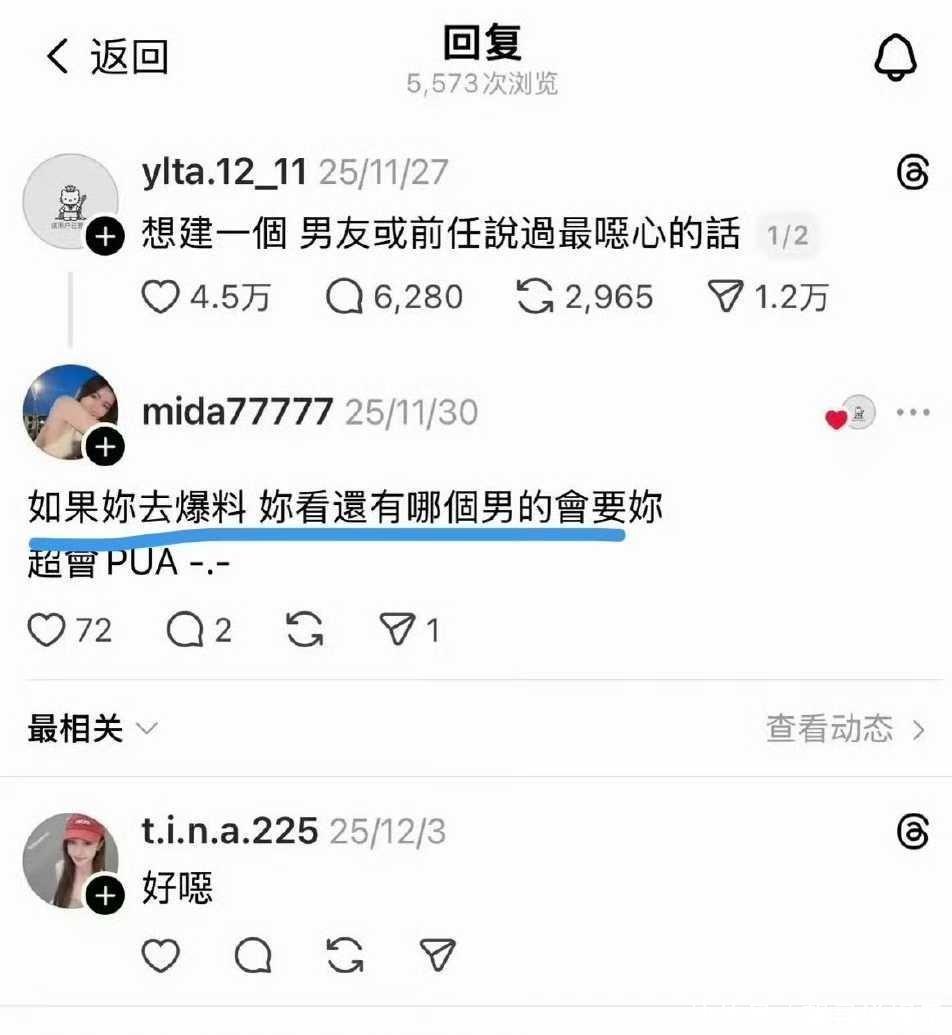
Task: Like mida77777's reply
Action: coord(46,630)
